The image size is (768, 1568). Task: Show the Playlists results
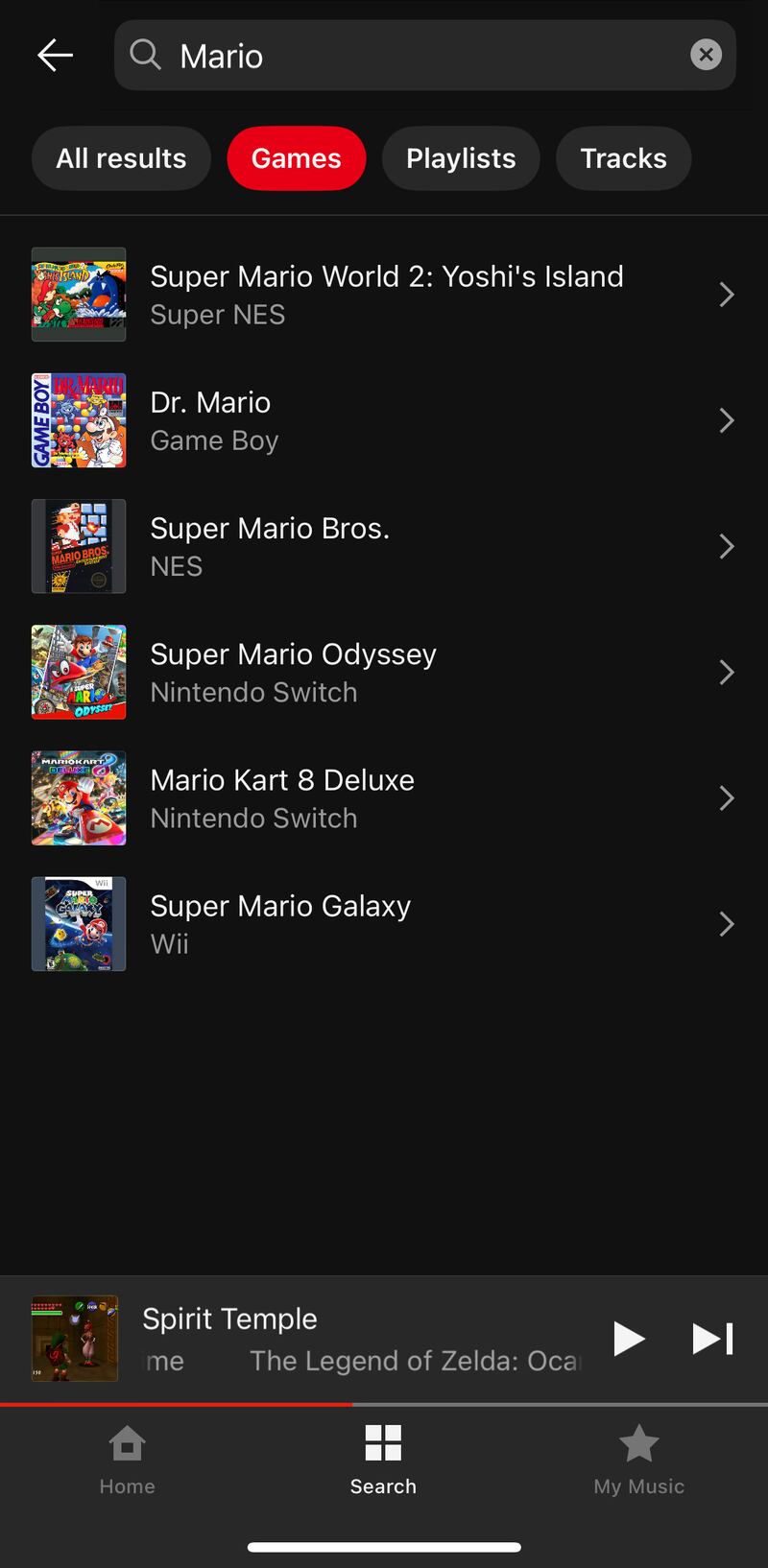461,158
